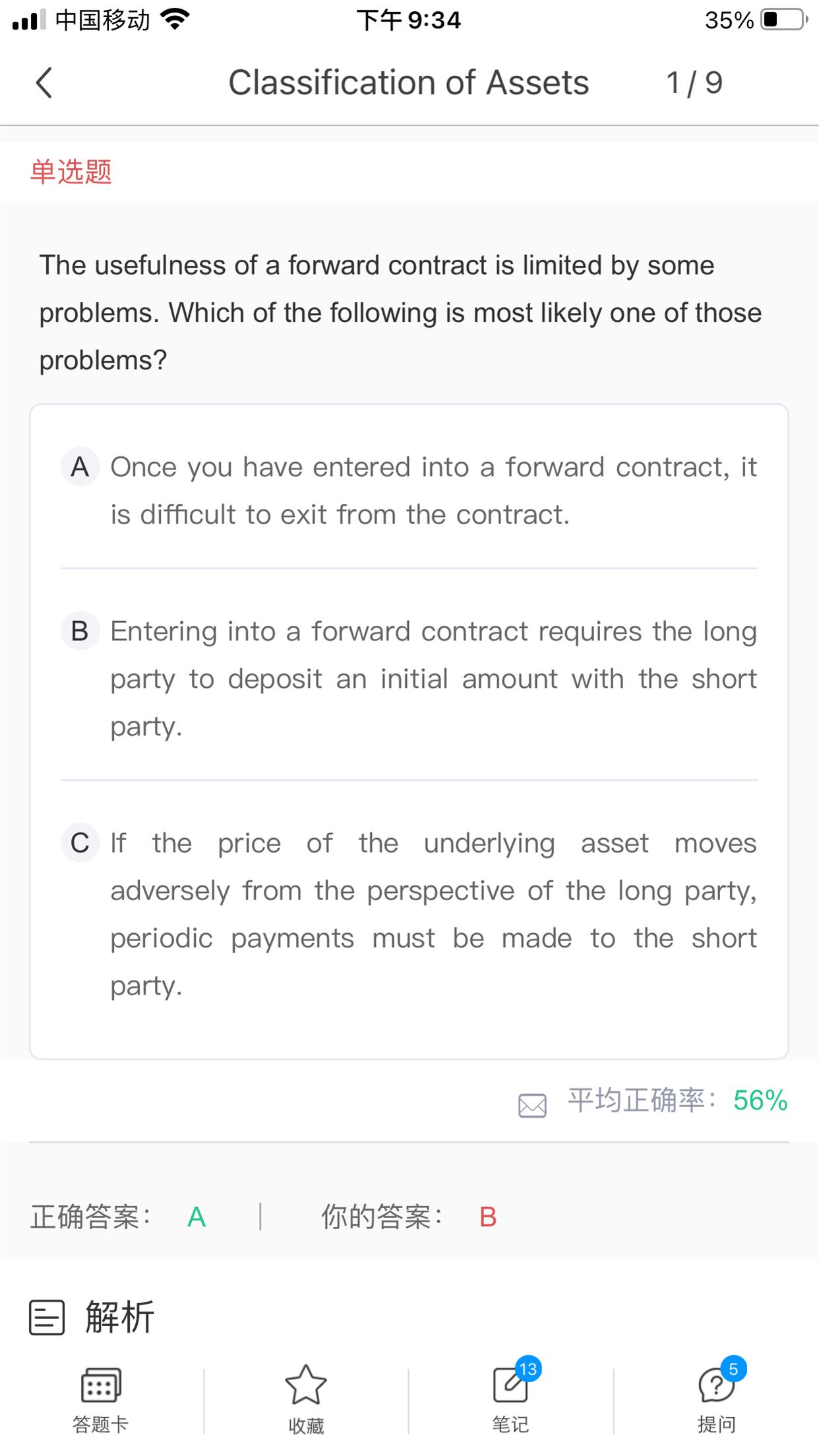Ask a question via 提问
The width and height of the screenshot is (819, 1456).
(x=716, y=1397)
